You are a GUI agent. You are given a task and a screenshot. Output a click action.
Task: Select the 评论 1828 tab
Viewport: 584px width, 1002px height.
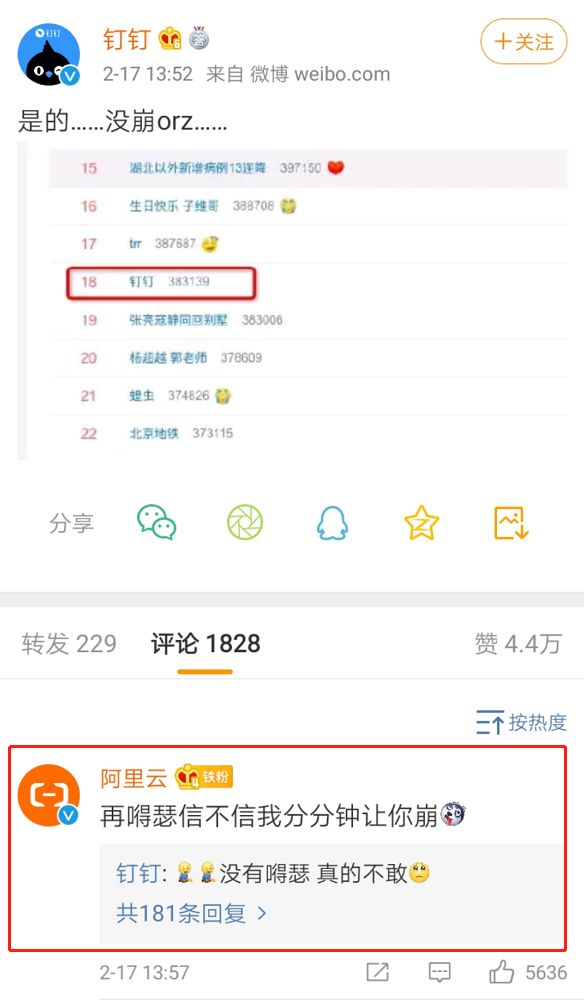click(206, 644)
